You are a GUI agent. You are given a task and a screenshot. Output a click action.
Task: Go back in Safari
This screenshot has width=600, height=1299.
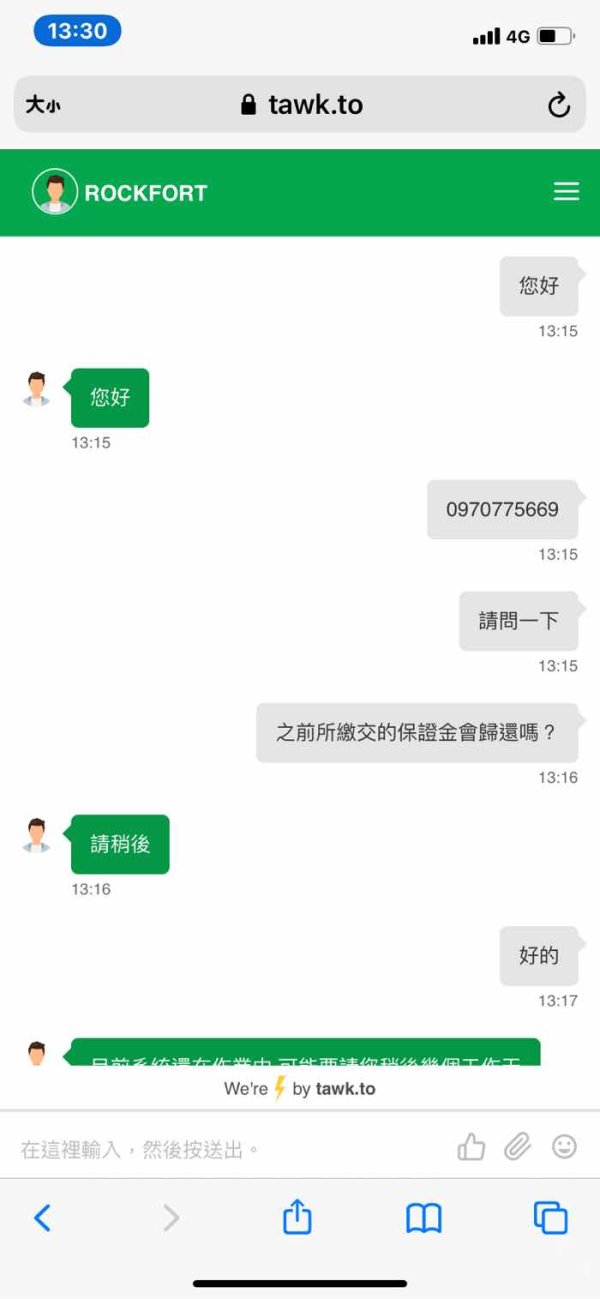pyautogui.click(x=42, y=1217)
